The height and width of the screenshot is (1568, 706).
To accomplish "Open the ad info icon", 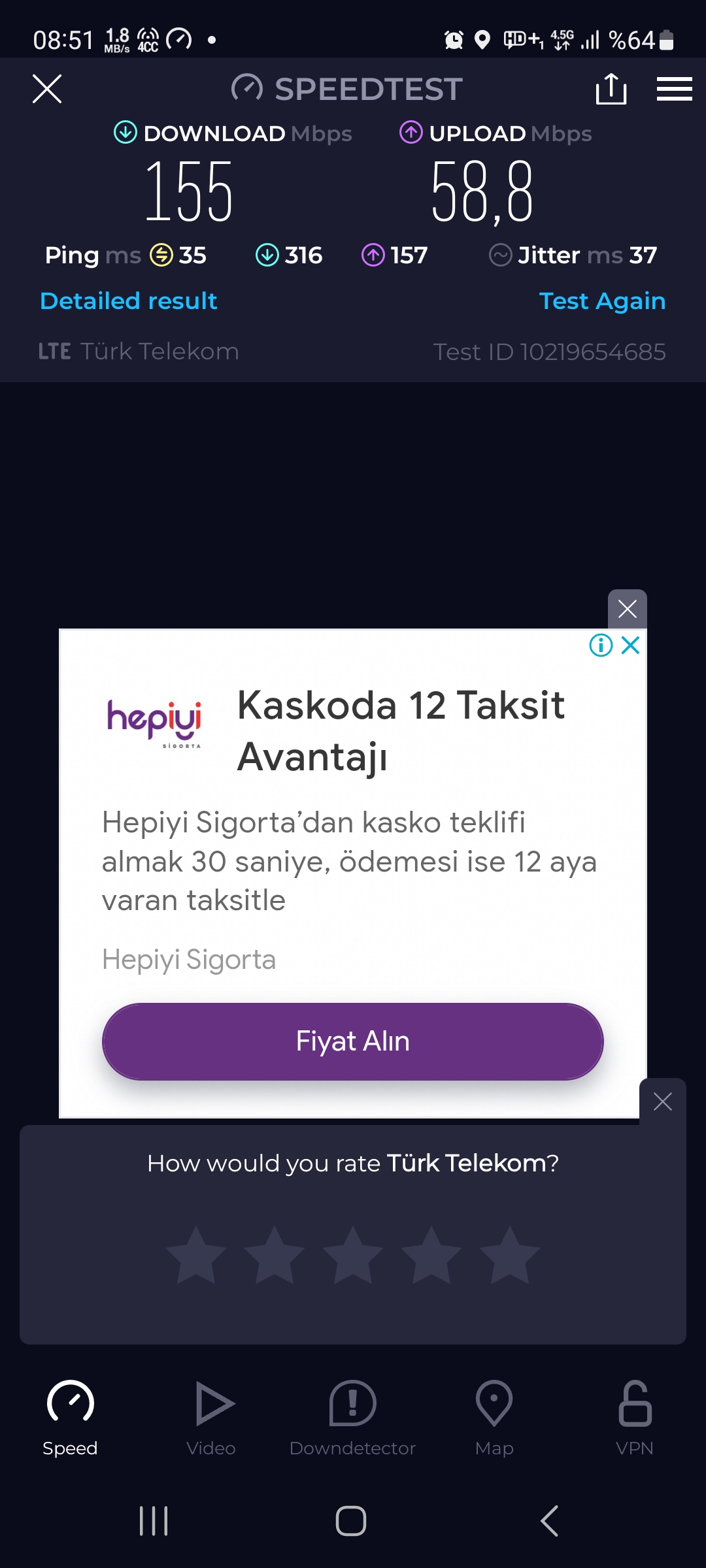I will [601, 645].
